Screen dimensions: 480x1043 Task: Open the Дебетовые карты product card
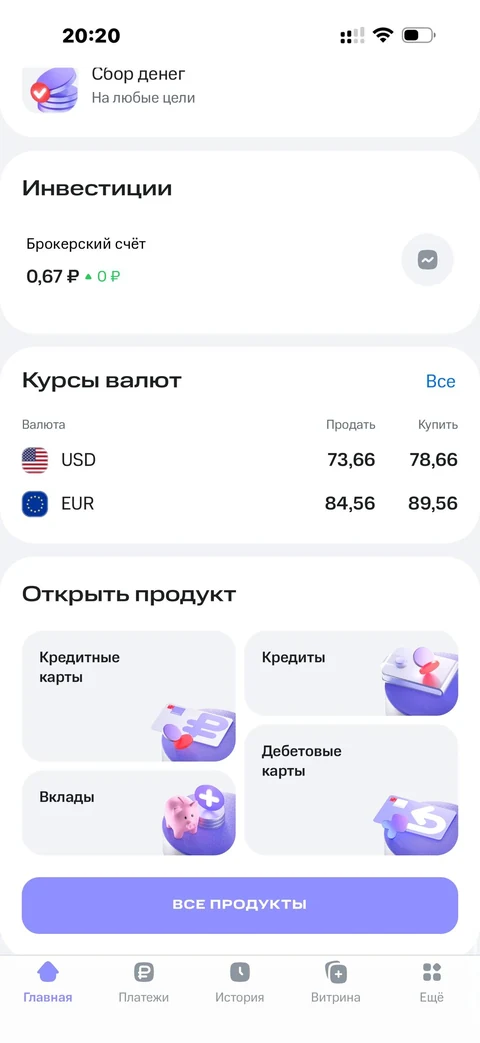[351, 790]
